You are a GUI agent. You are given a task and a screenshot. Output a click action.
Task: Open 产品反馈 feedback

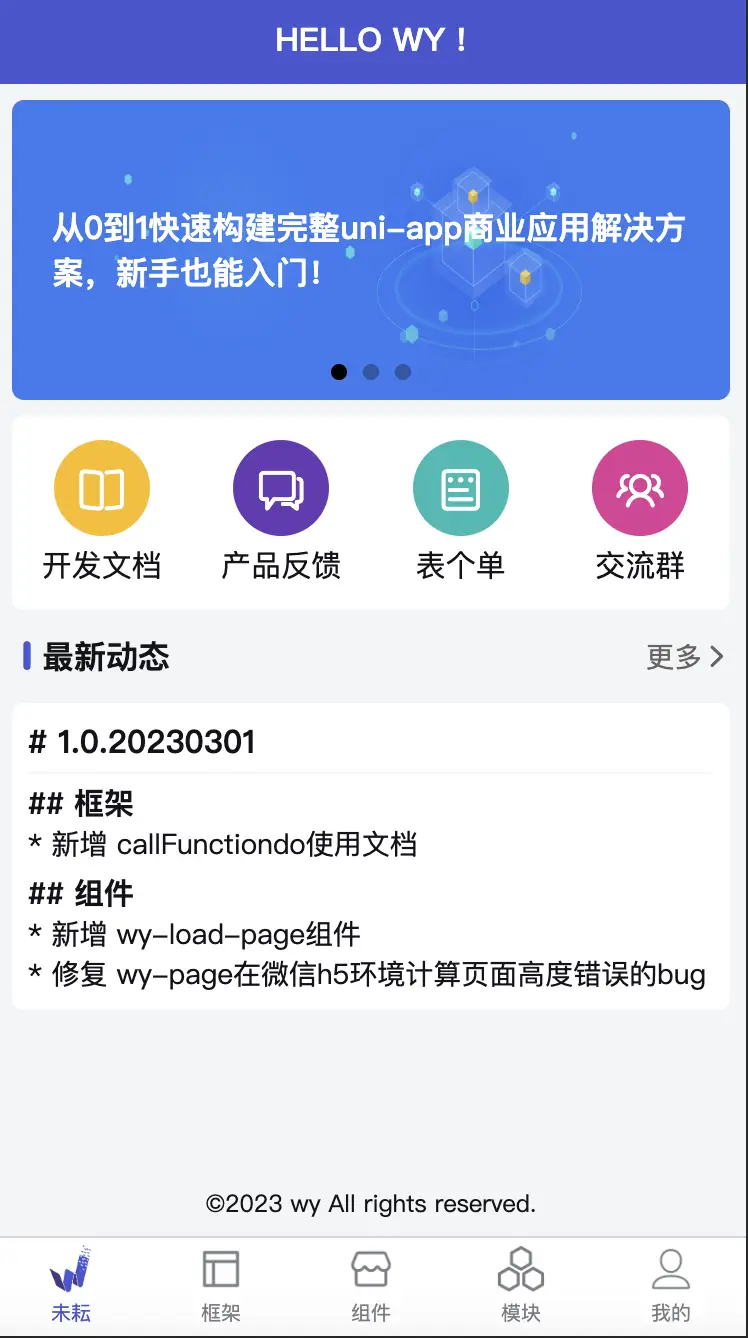[281, 511]
